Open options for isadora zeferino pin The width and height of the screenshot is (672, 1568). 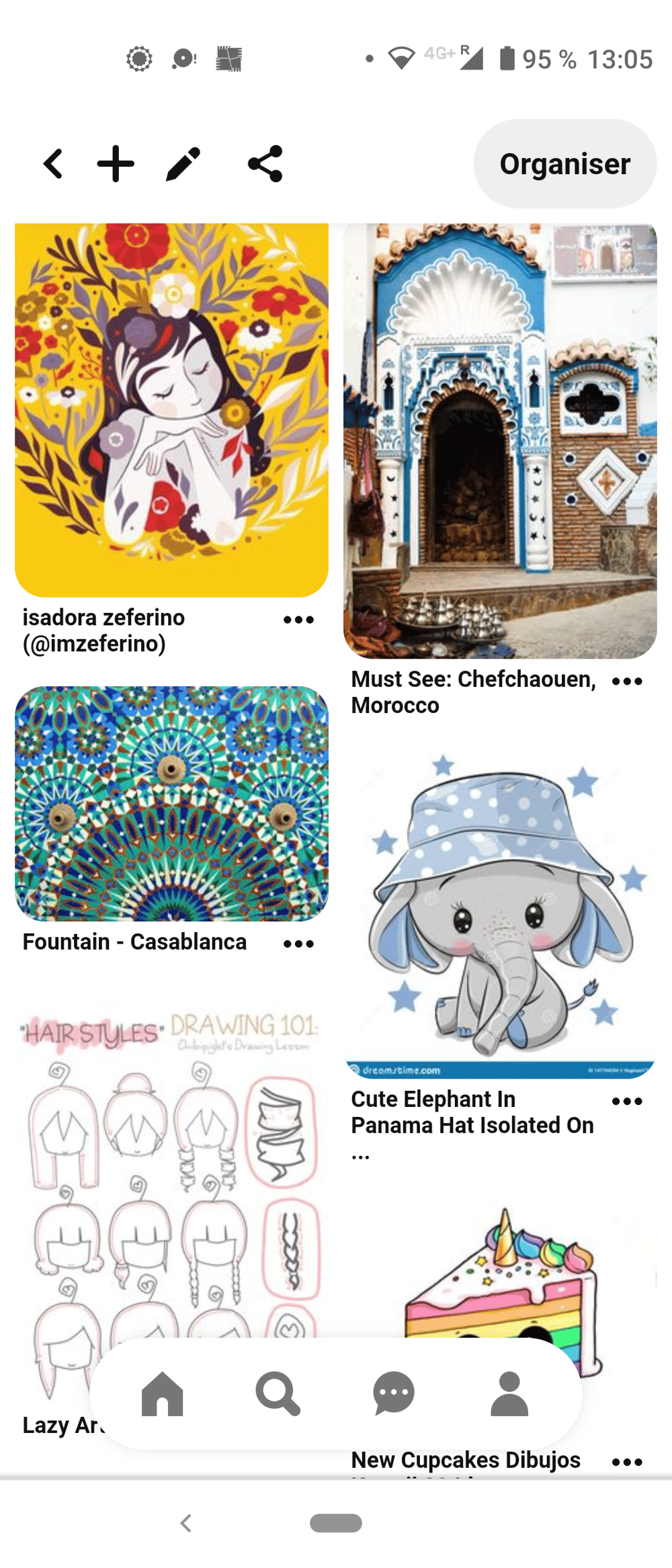point(298,620)
